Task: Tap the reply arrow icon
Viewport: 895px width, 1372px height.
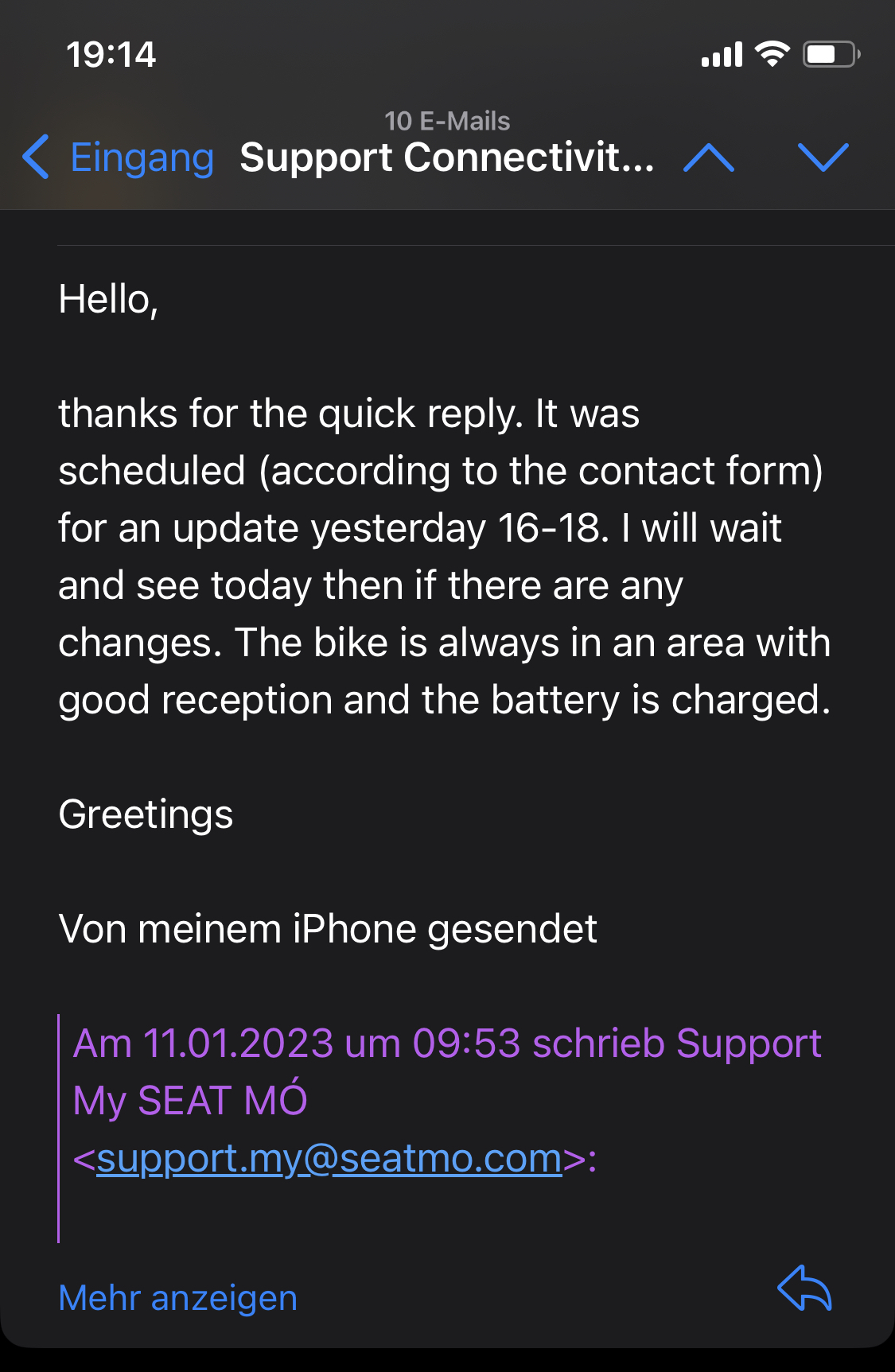Action: pos(804,1288)
